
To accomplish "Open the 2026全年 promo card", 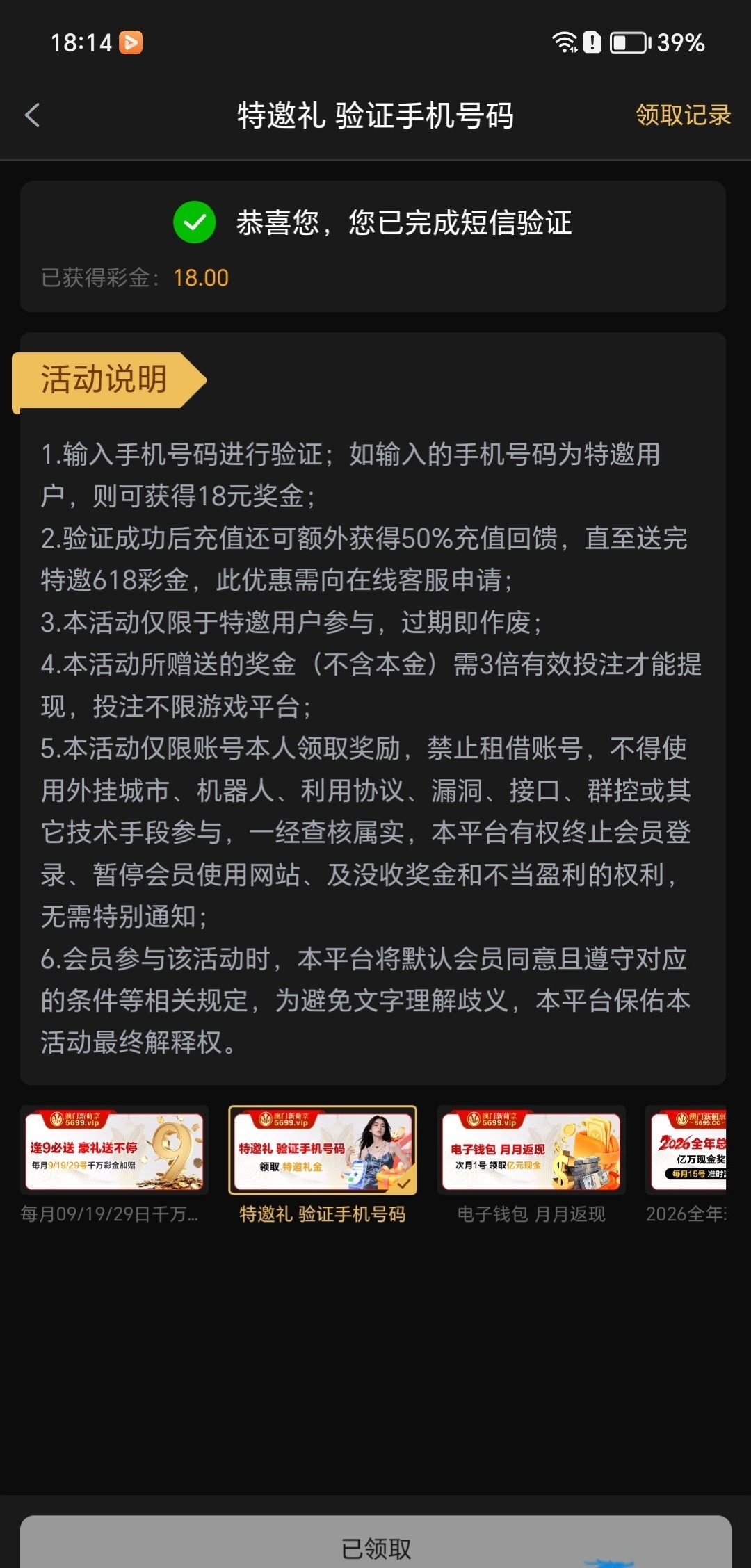I will (x=687, y=1150).
